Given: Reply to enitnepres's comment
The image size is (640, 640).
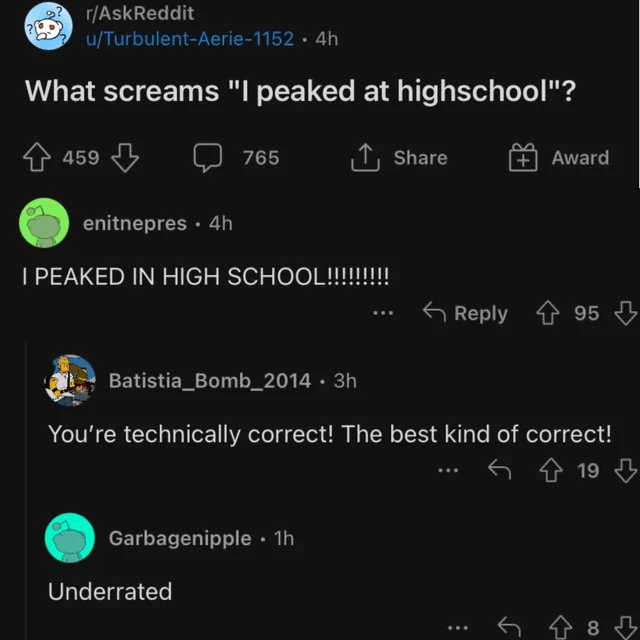Looking at the screenshot, I should (465, 313).
